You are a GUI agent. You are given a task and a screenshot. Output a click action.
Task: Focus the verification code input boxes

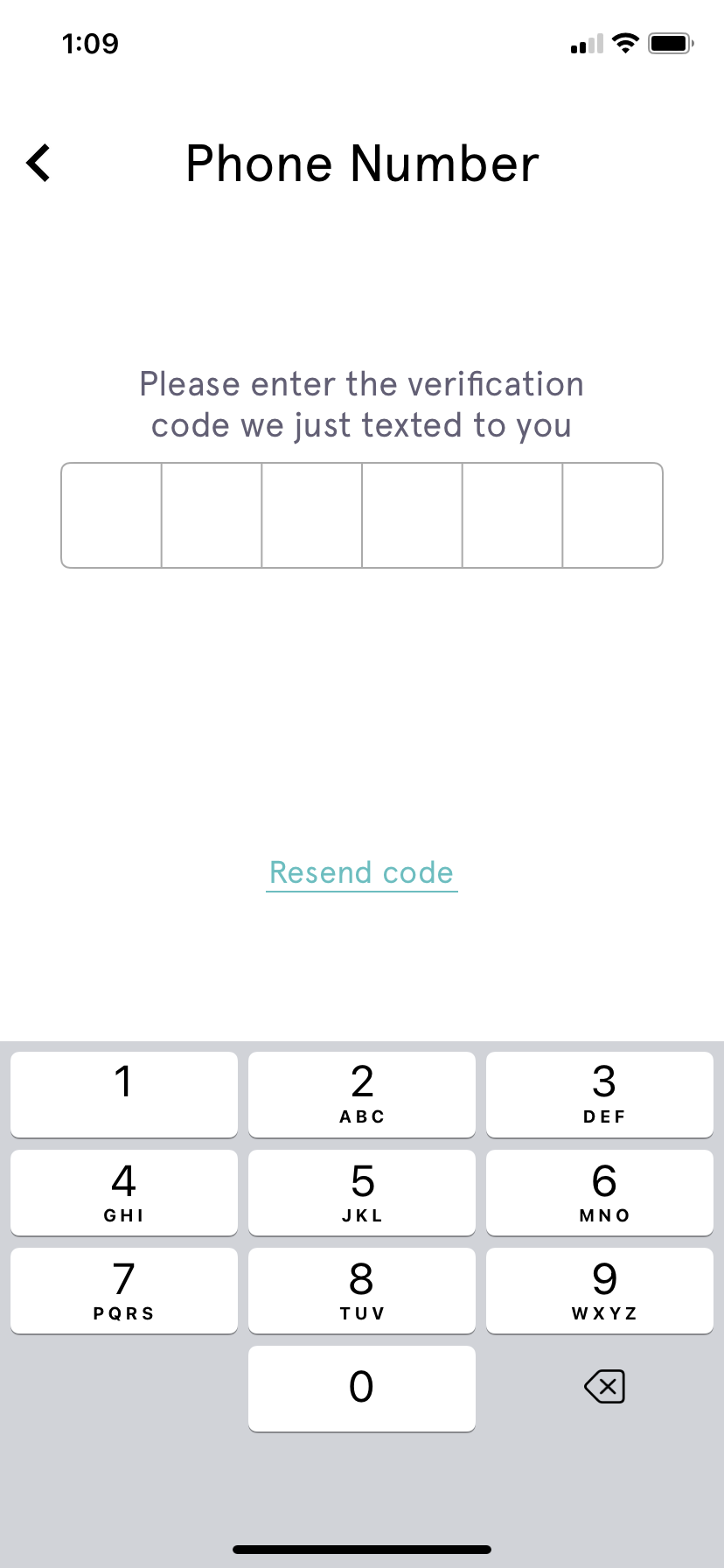(x=361, y=515)
